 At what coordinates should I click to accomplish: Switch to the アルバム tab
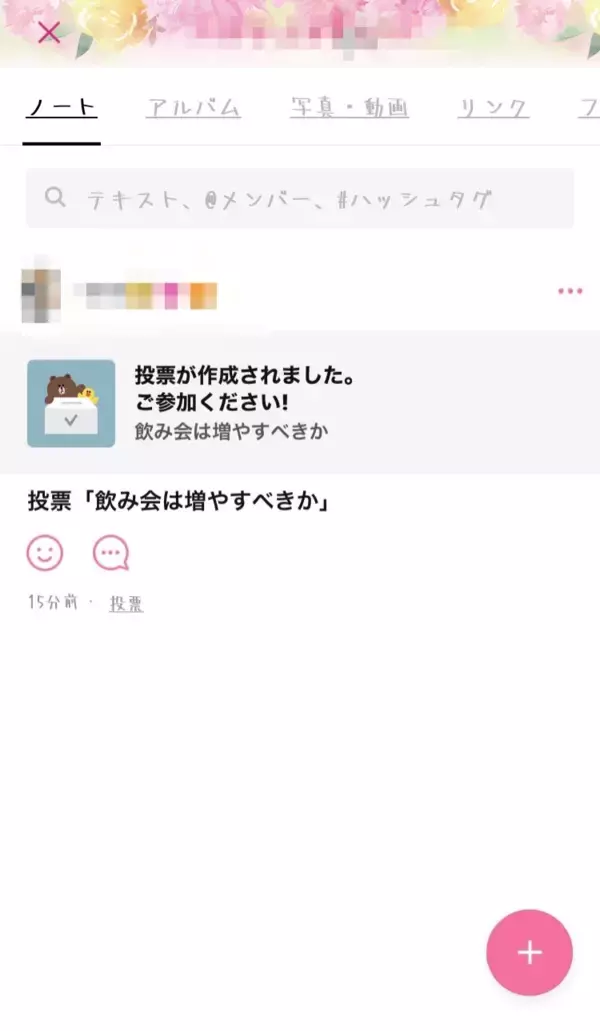[x=193, y=108]
